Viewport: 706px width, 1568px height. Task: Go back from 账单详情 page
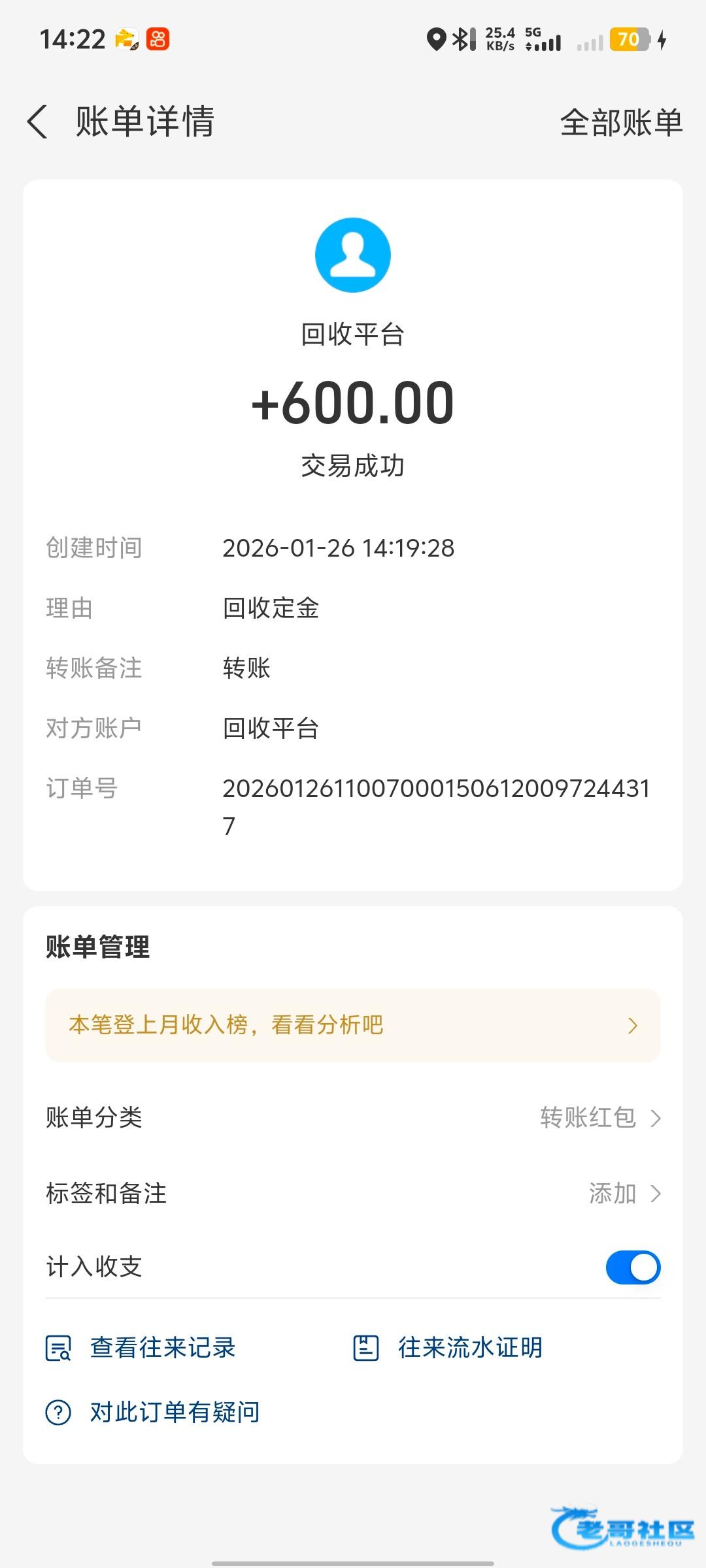tap(38, 122)
